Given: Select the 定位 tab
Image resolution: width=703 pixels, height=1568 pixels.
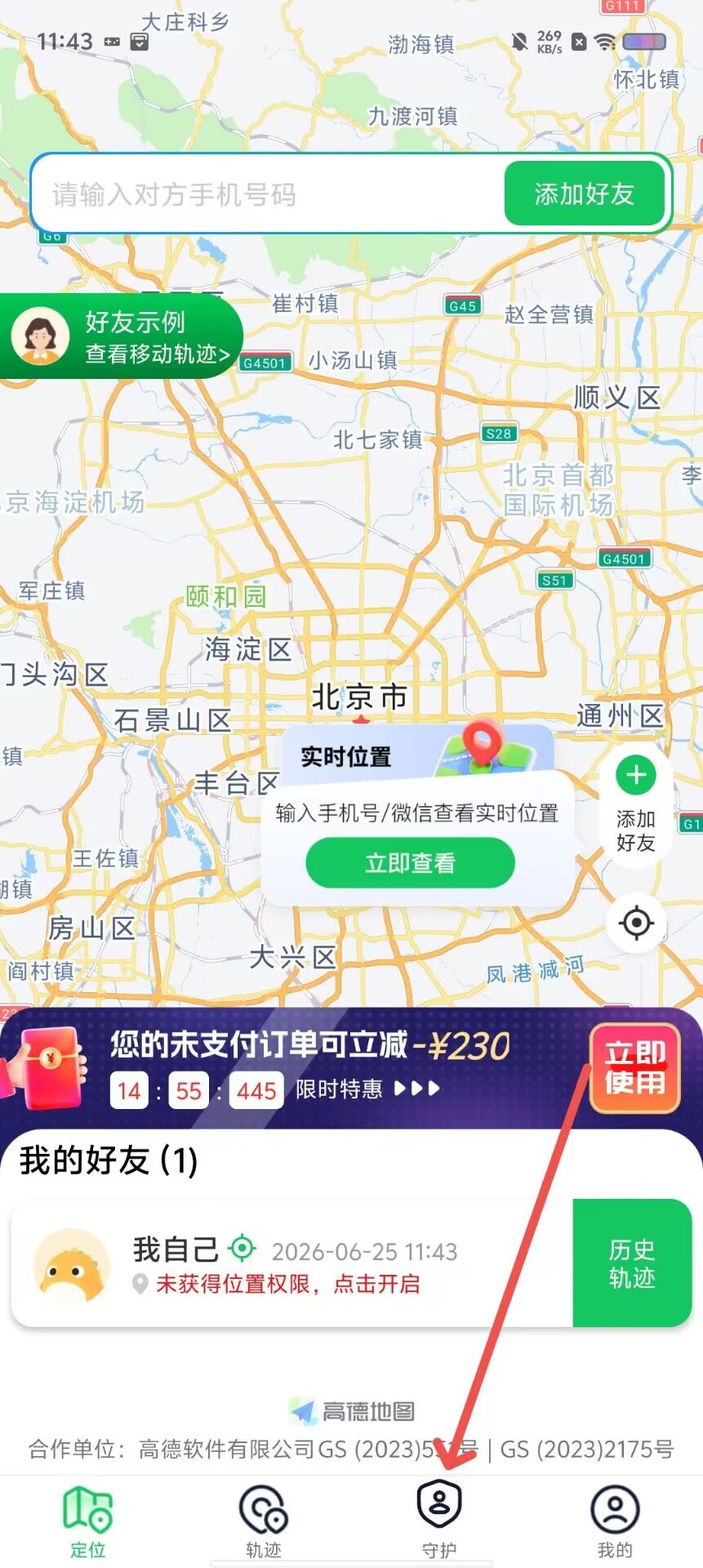Looking at the screenshot, I should [x=88, y=1521].
